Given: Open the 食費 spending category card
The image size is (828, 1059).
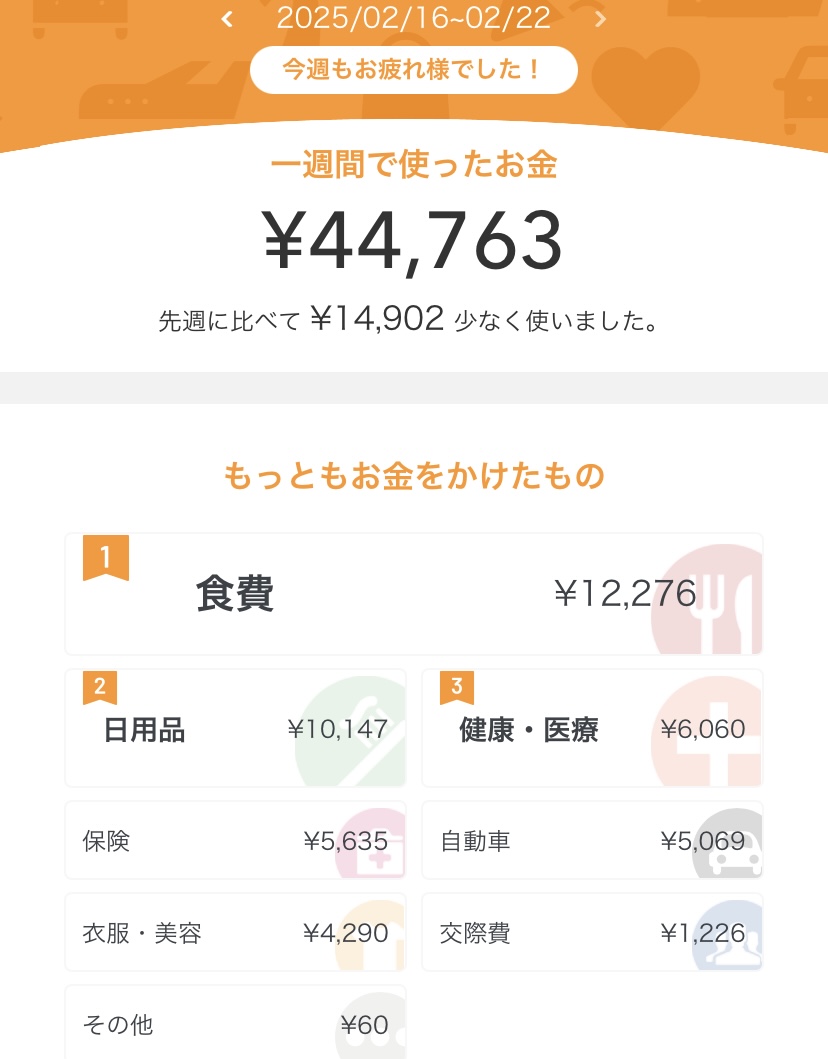Looking at the screenshot, I should pos(414,594).
